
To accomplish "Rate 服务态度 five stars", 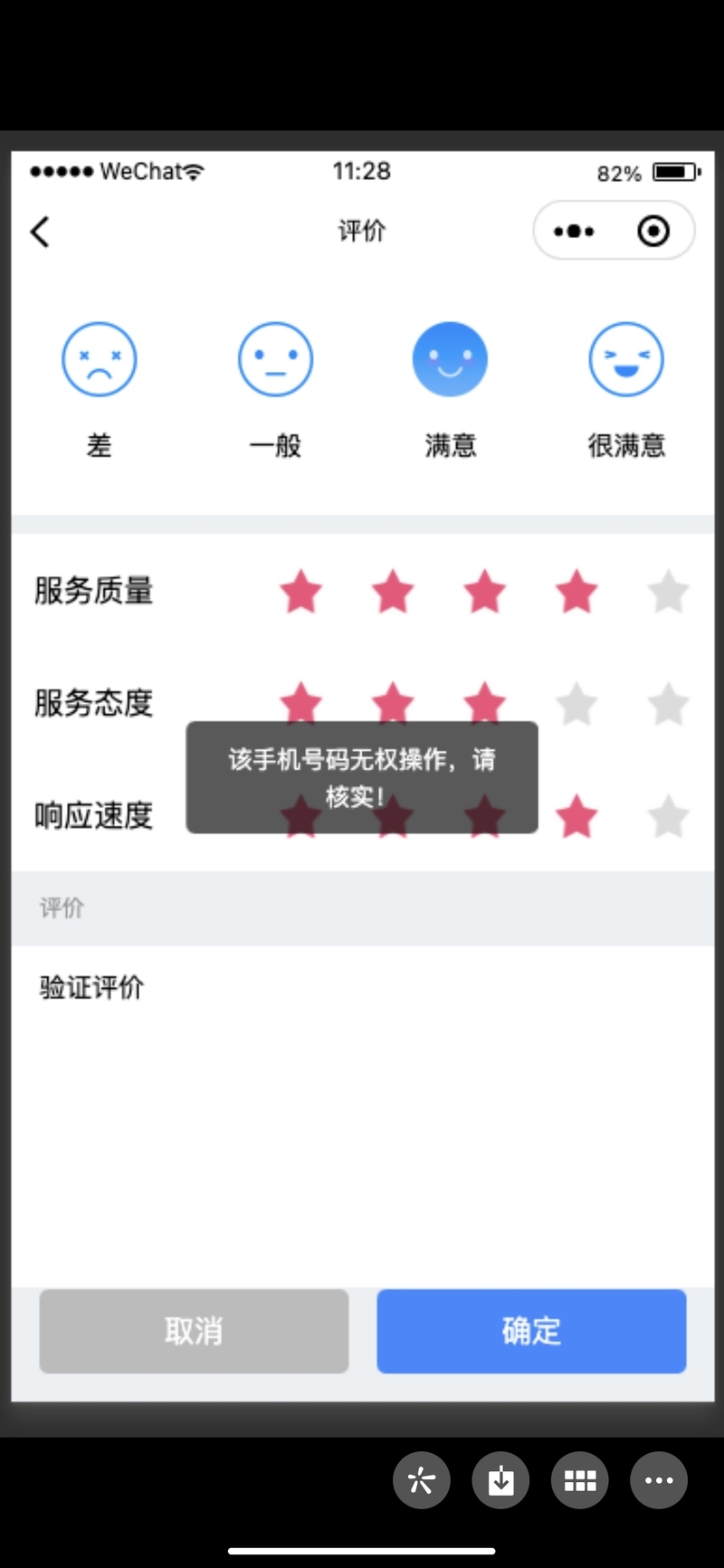I will click(668, 704).
